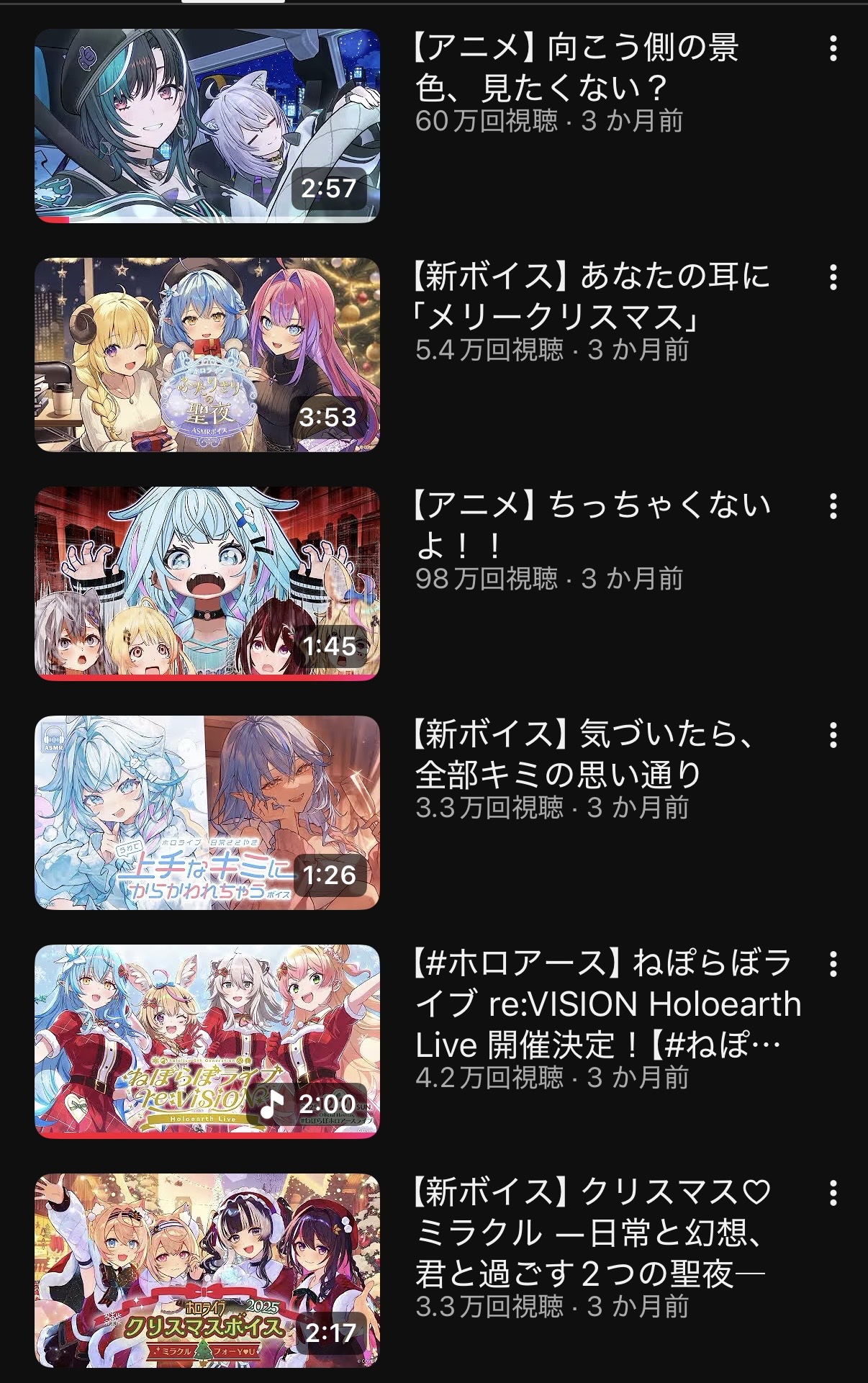This screenshot has width=868, height=1383.
Task: Watch the anime ちっちゃくないよ！！
Action: 207,584
